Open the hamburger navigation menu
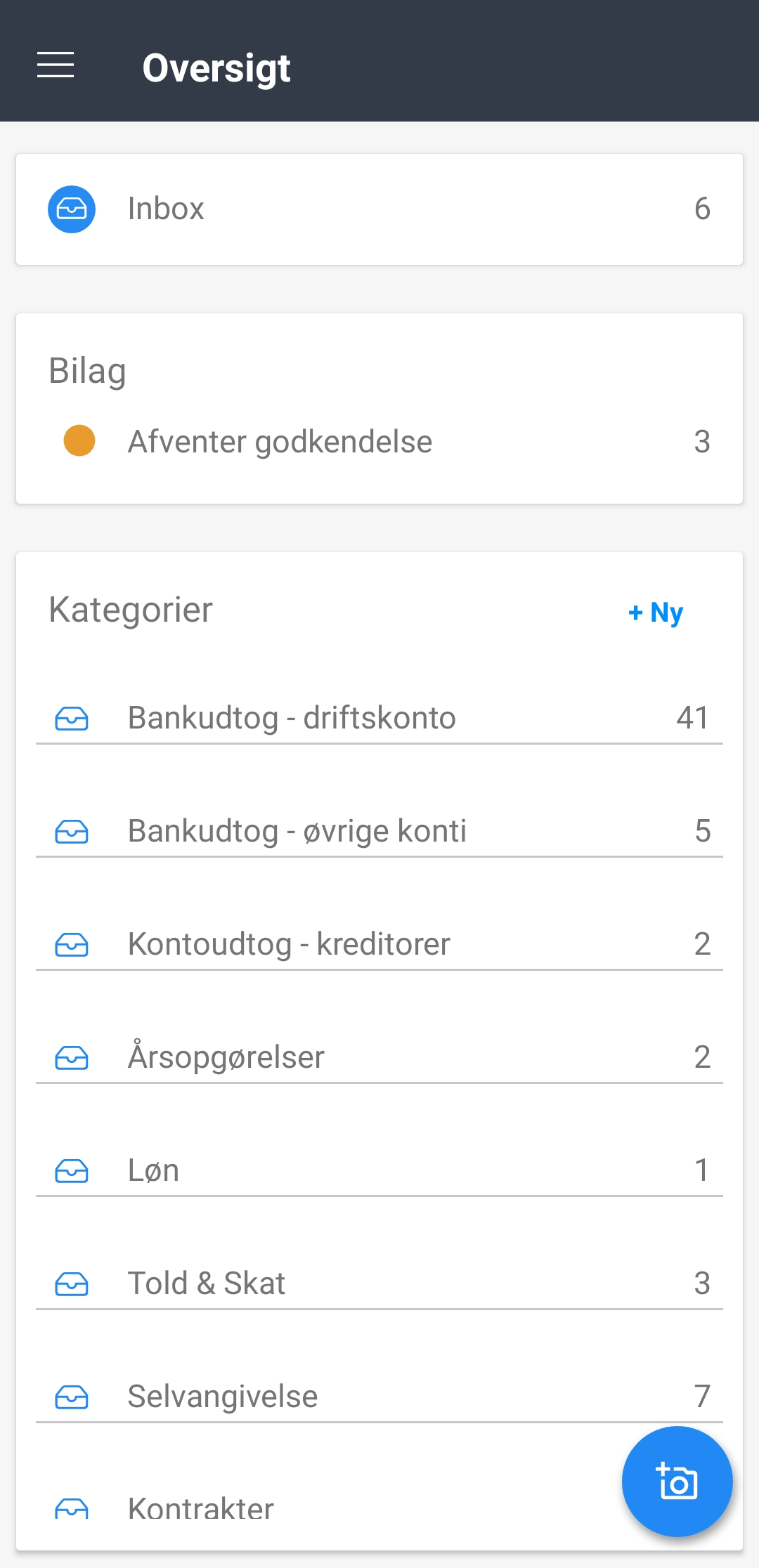The height and width of the screenshot is (1568, 759). (56, 65)
